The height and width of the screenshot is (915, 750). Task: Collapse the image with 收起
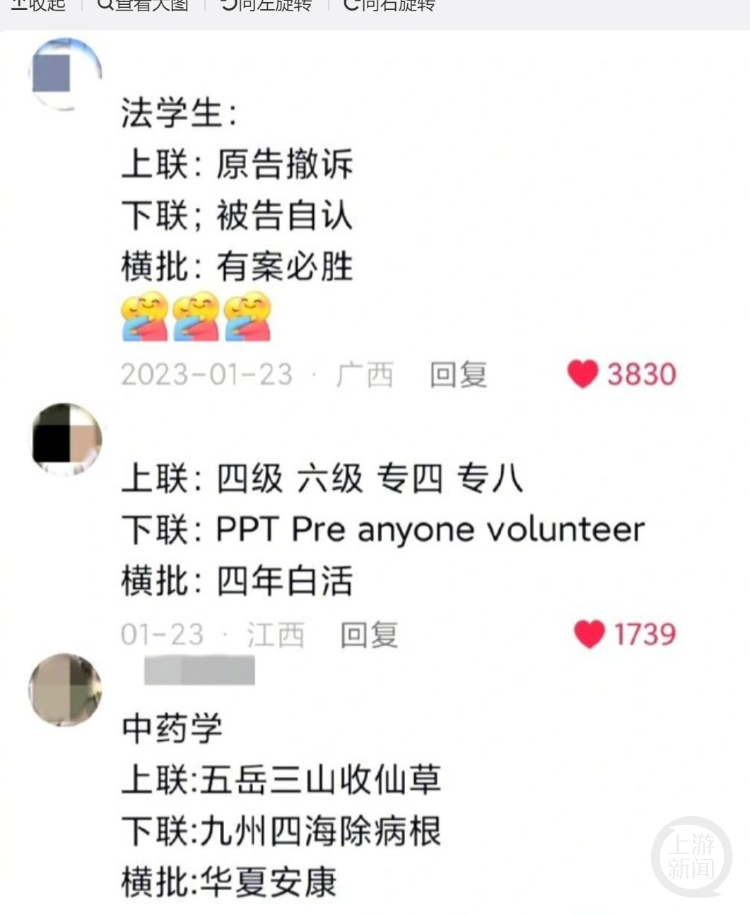(x=38, y=5)
